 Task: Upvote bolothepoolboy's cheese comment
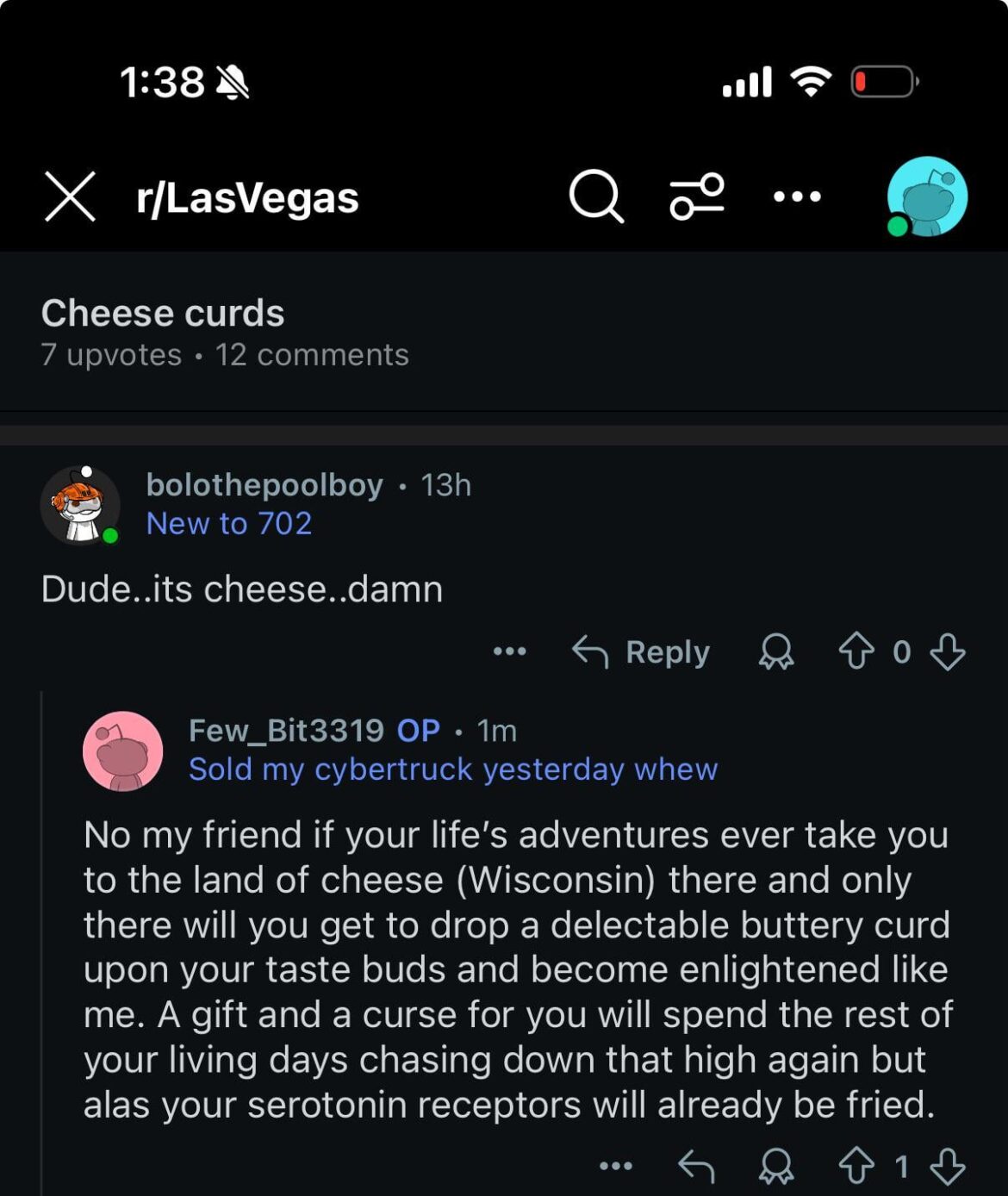pyautogui.click(x=855, y=653)
